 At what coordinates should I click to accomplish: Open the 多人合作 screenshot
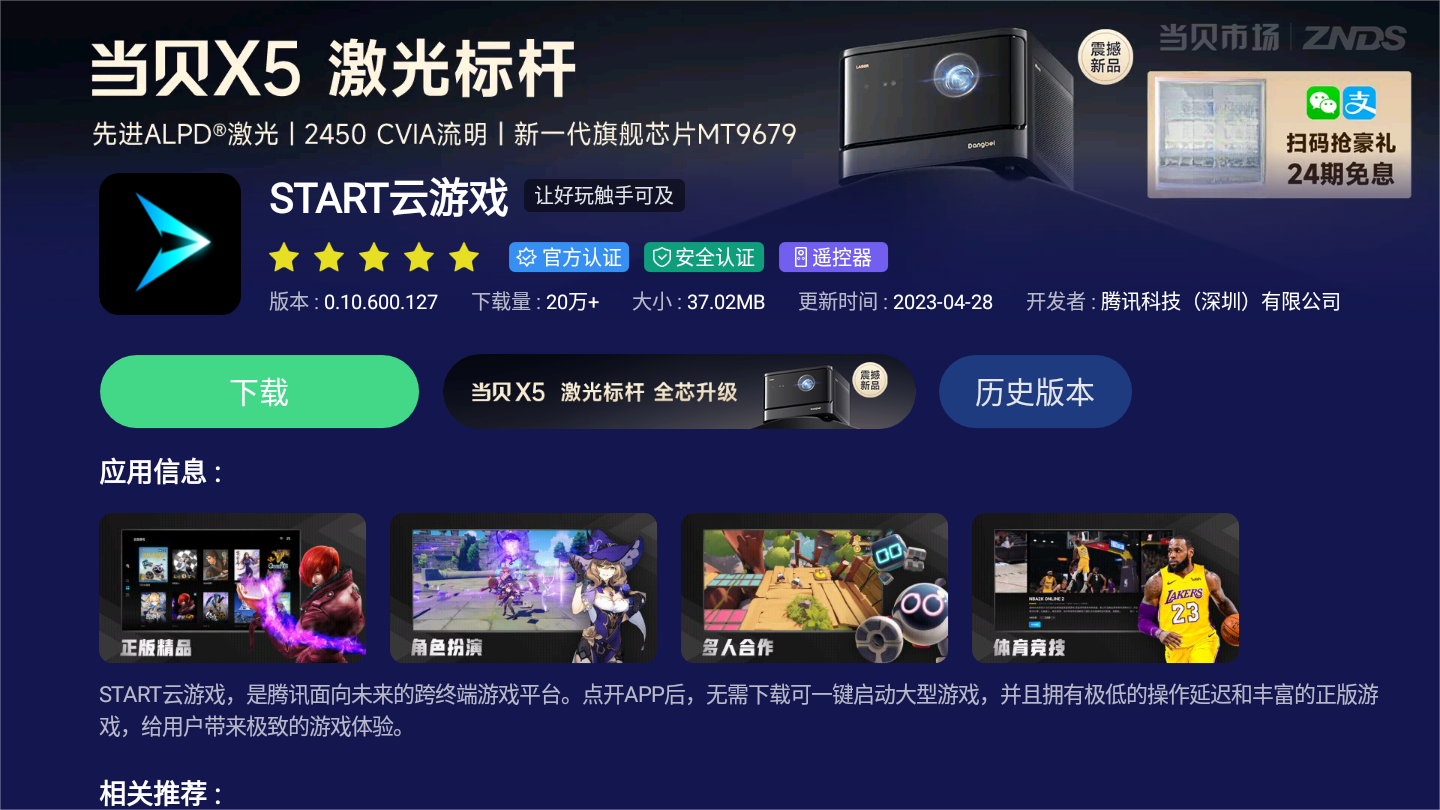(x=814, y=588)
